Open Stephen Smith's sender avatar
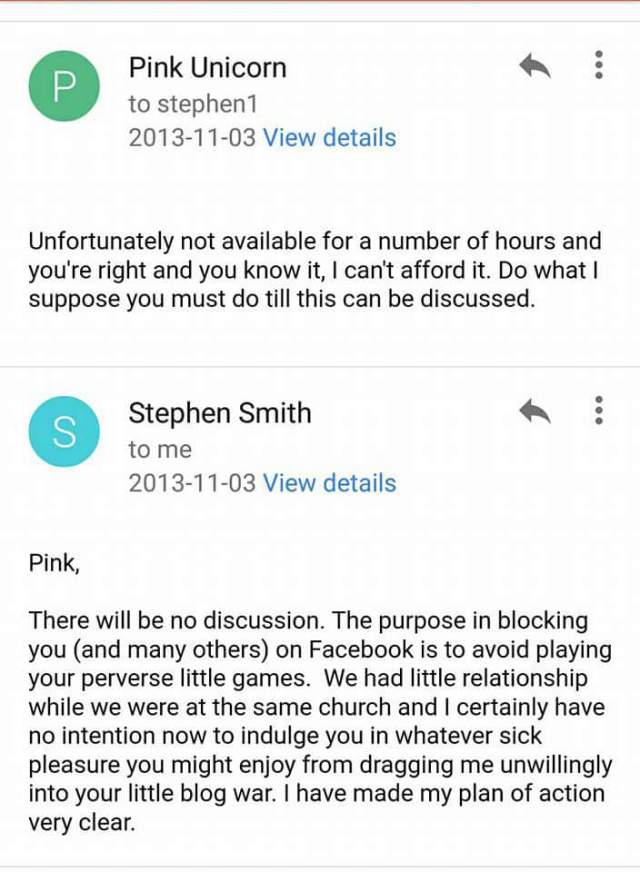The height and width of the screenshot is (872, 640). click(63, 432)
